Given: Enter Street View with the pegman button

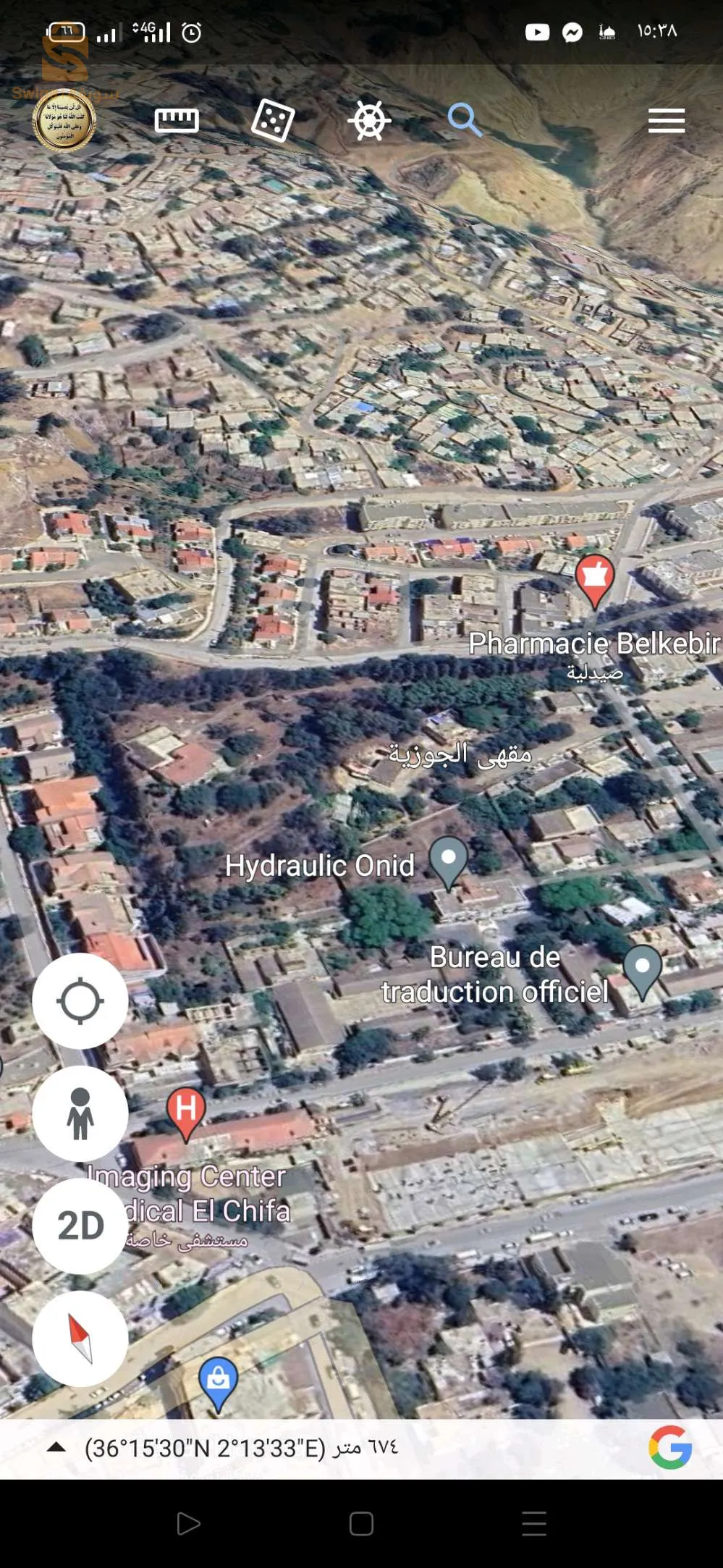Looking at the screenshot, I should click(80, 1113).
